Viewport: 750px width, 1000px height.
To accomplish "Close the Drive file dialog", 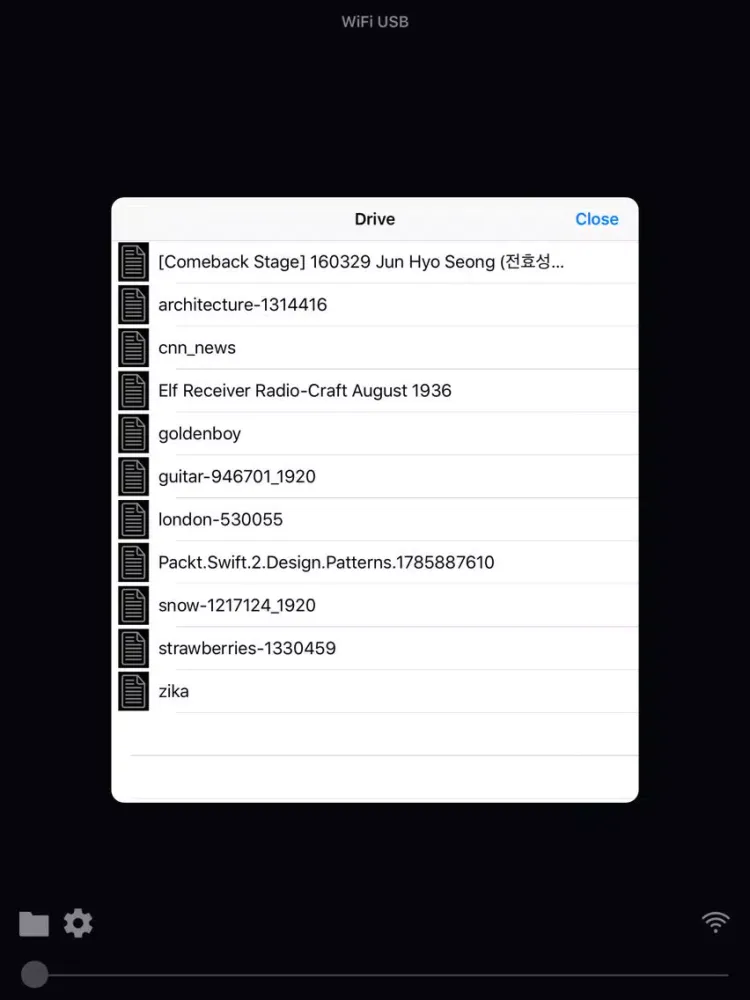I will 596,219.
